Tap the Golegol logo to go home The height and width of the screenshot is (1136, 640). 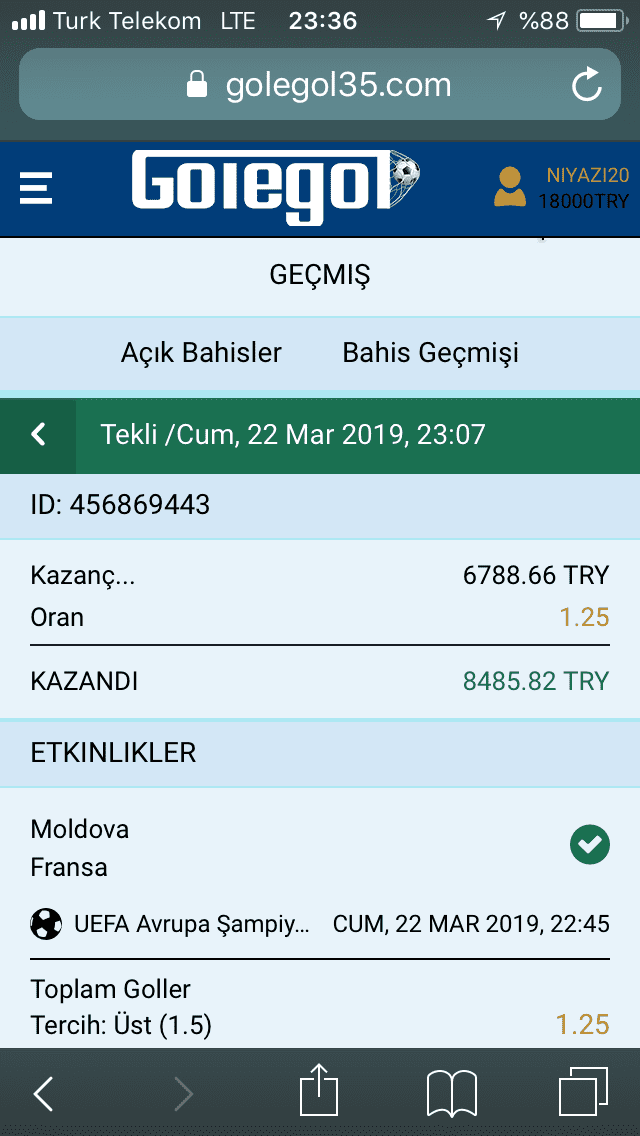(x=275, y=187)
